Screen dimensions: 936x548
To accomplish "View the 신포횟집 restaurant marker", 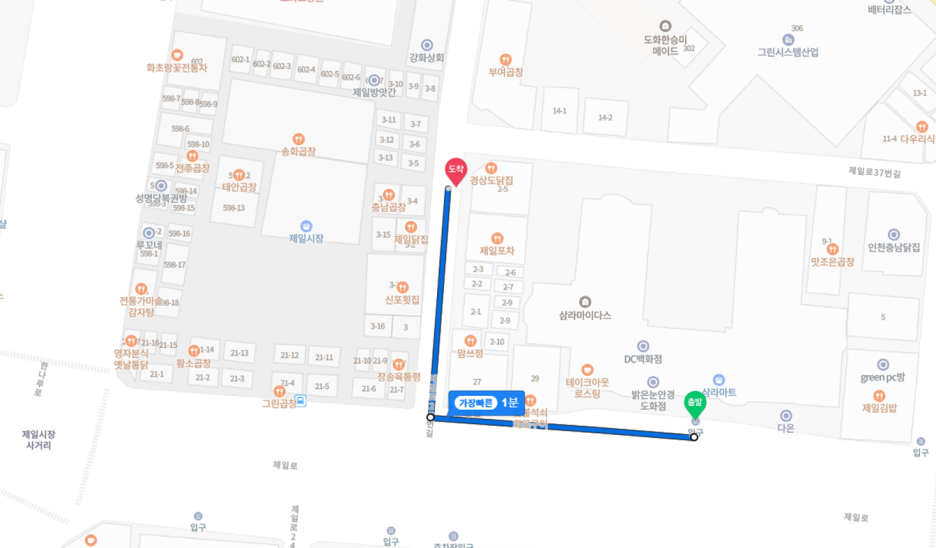I will [402, 286].
